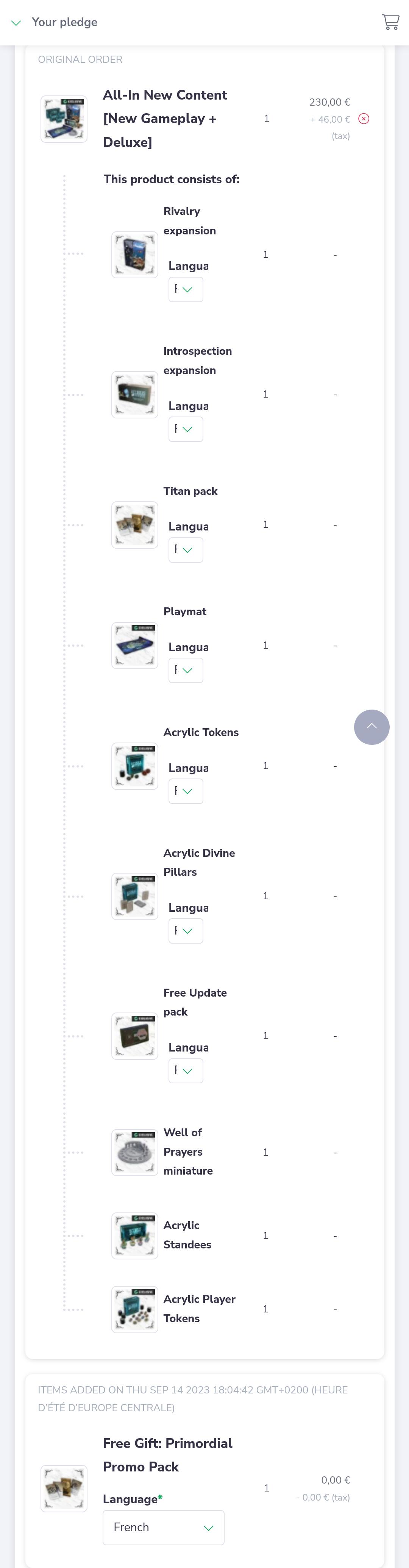Open Titan pack language dropdown
This screenshot has width=409, height=1568.
186,550
